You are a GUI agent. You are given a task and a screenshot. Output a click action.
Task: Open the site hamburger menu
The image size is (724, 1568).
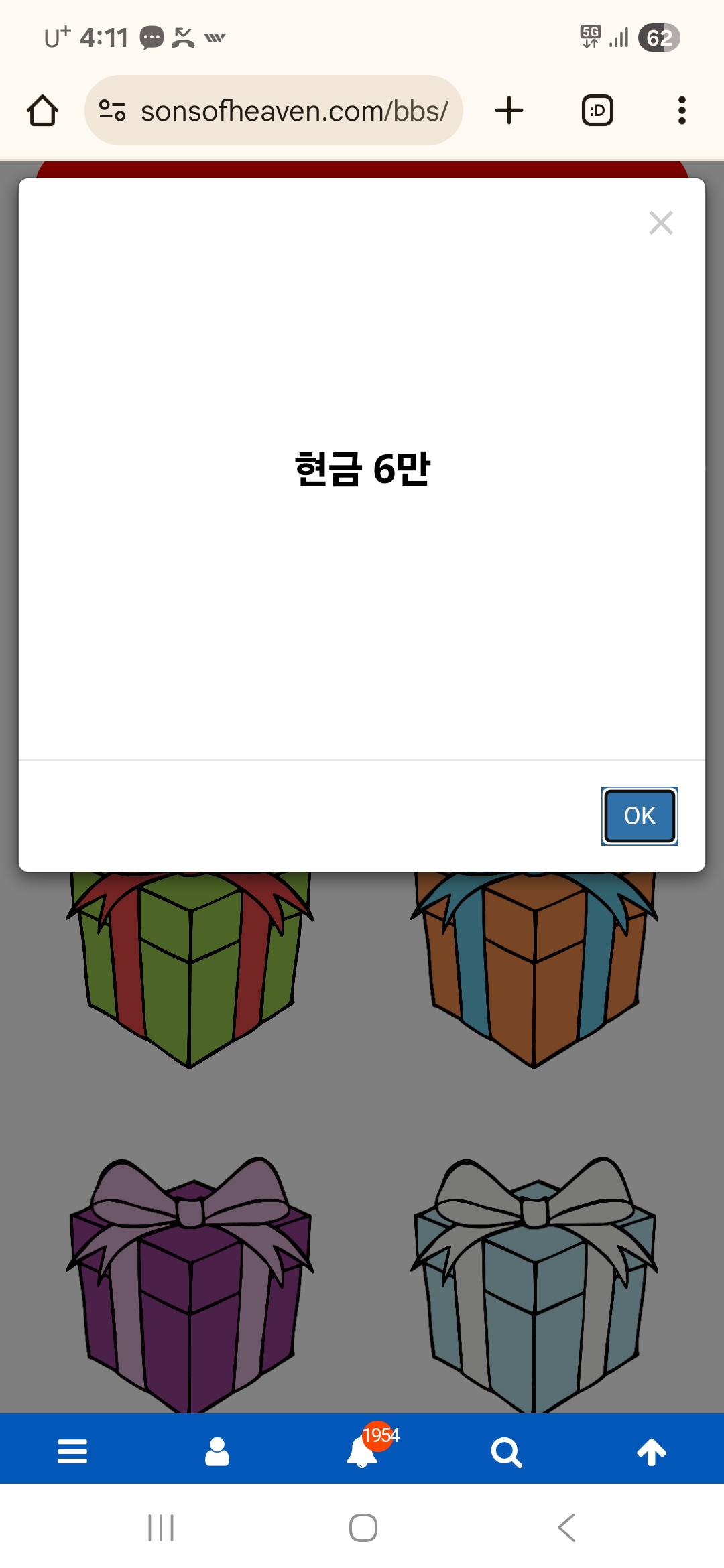72,1451
